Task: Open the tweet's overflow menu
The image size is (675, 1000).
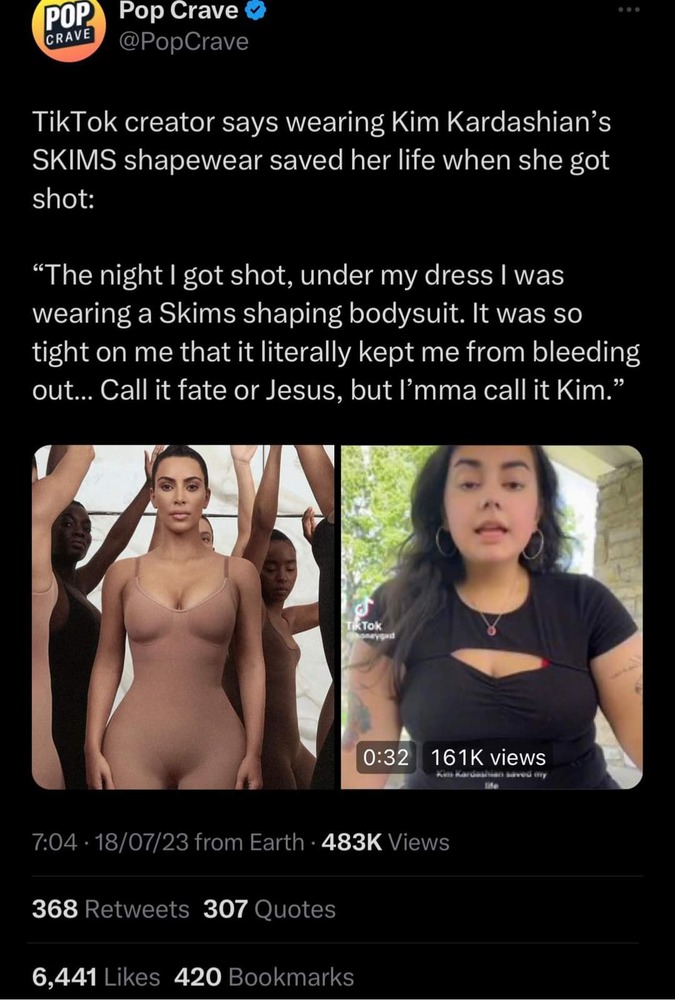Action: pos(626,8)
